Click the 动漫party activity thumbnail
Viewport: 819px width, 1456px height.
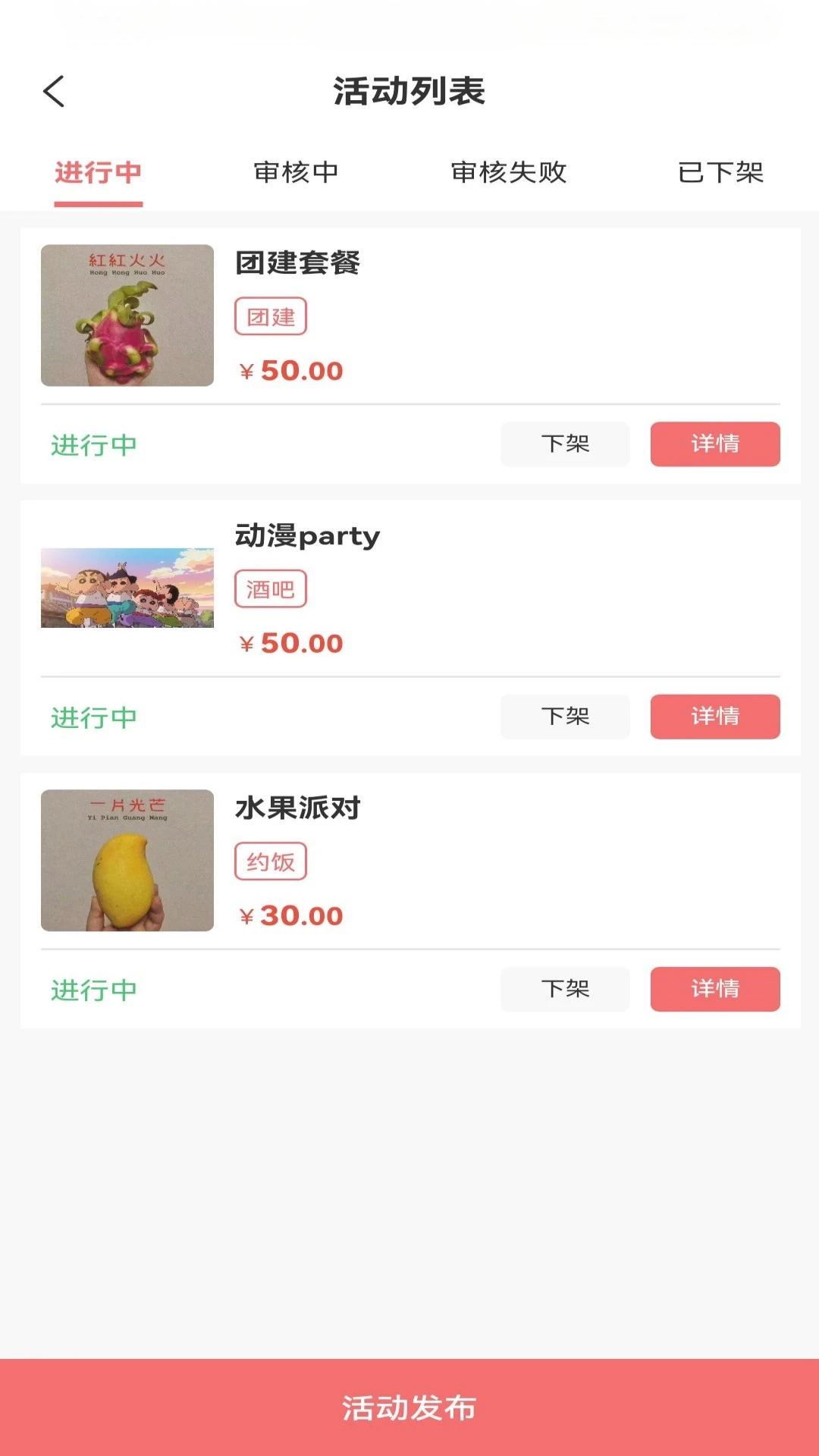127,587
